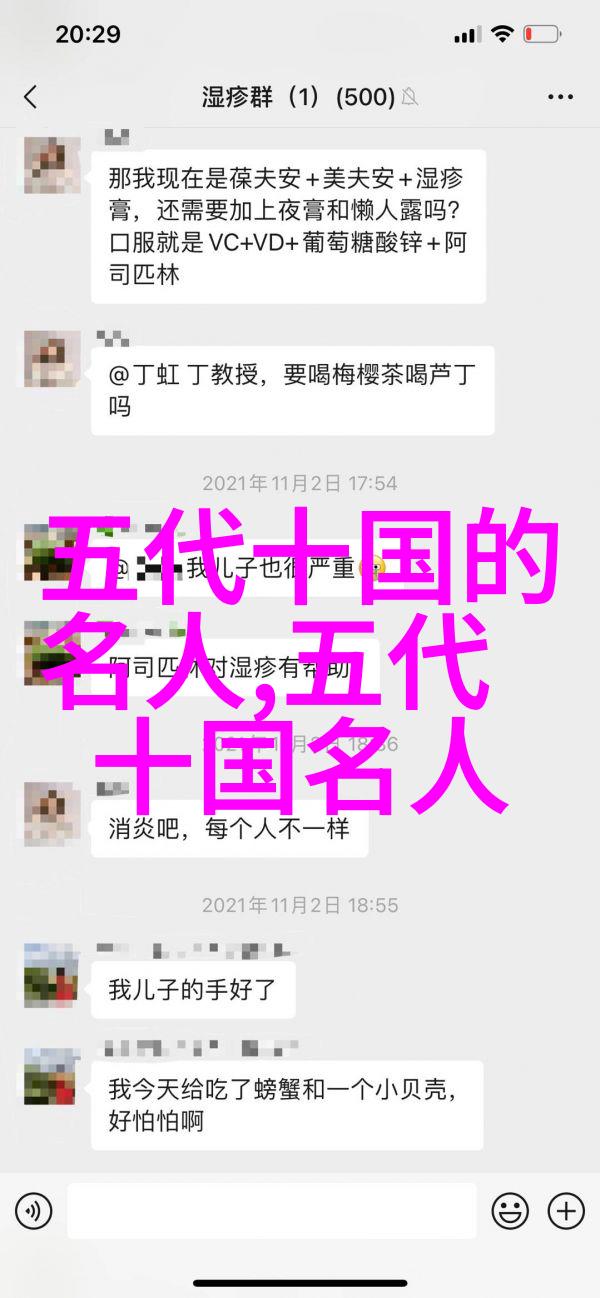The width and height of the screenshot is (600, 1298).
Task: Open the plus attachments menu
Action: 566,1212
